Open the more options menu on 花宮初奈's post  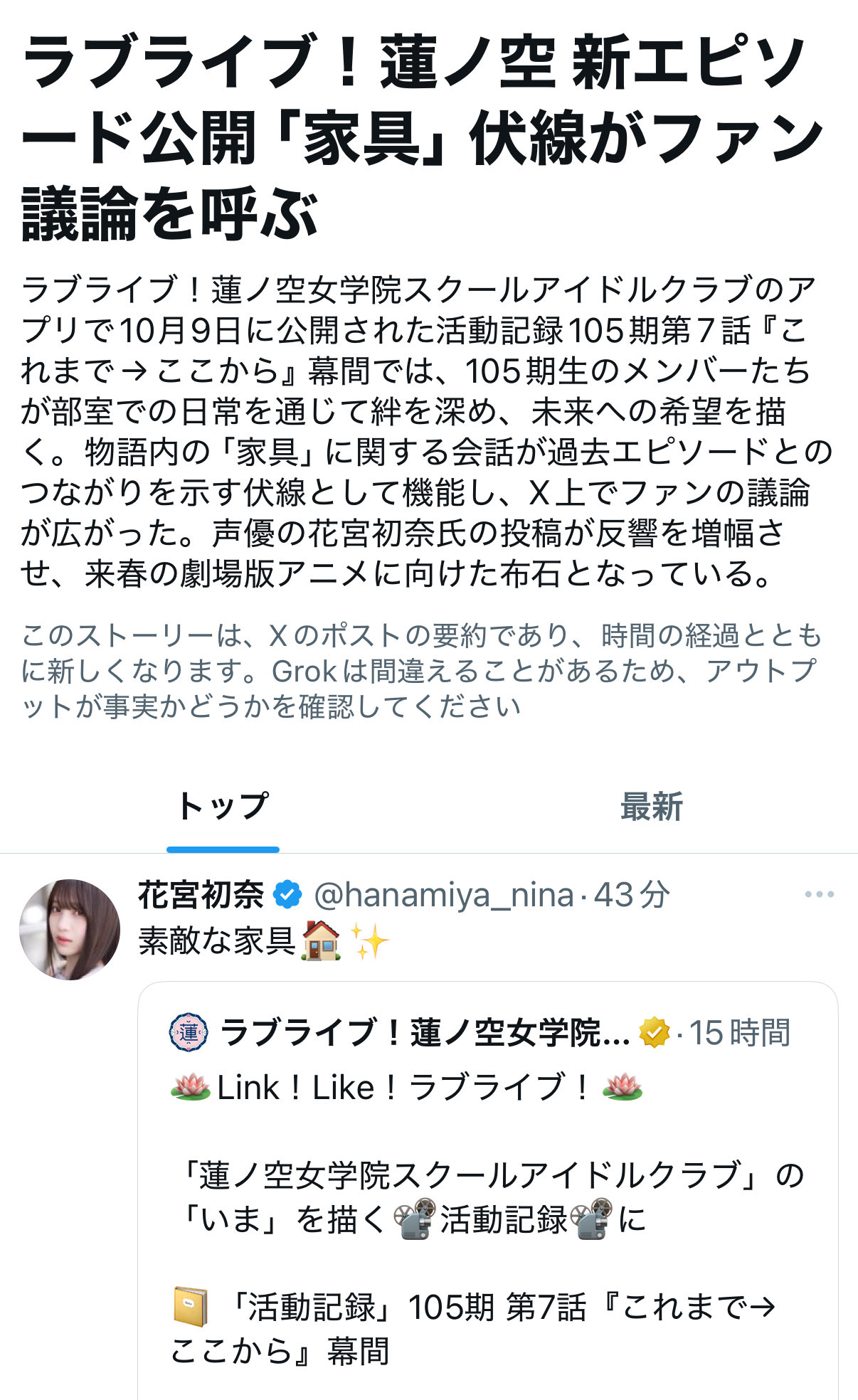(819, 894)
